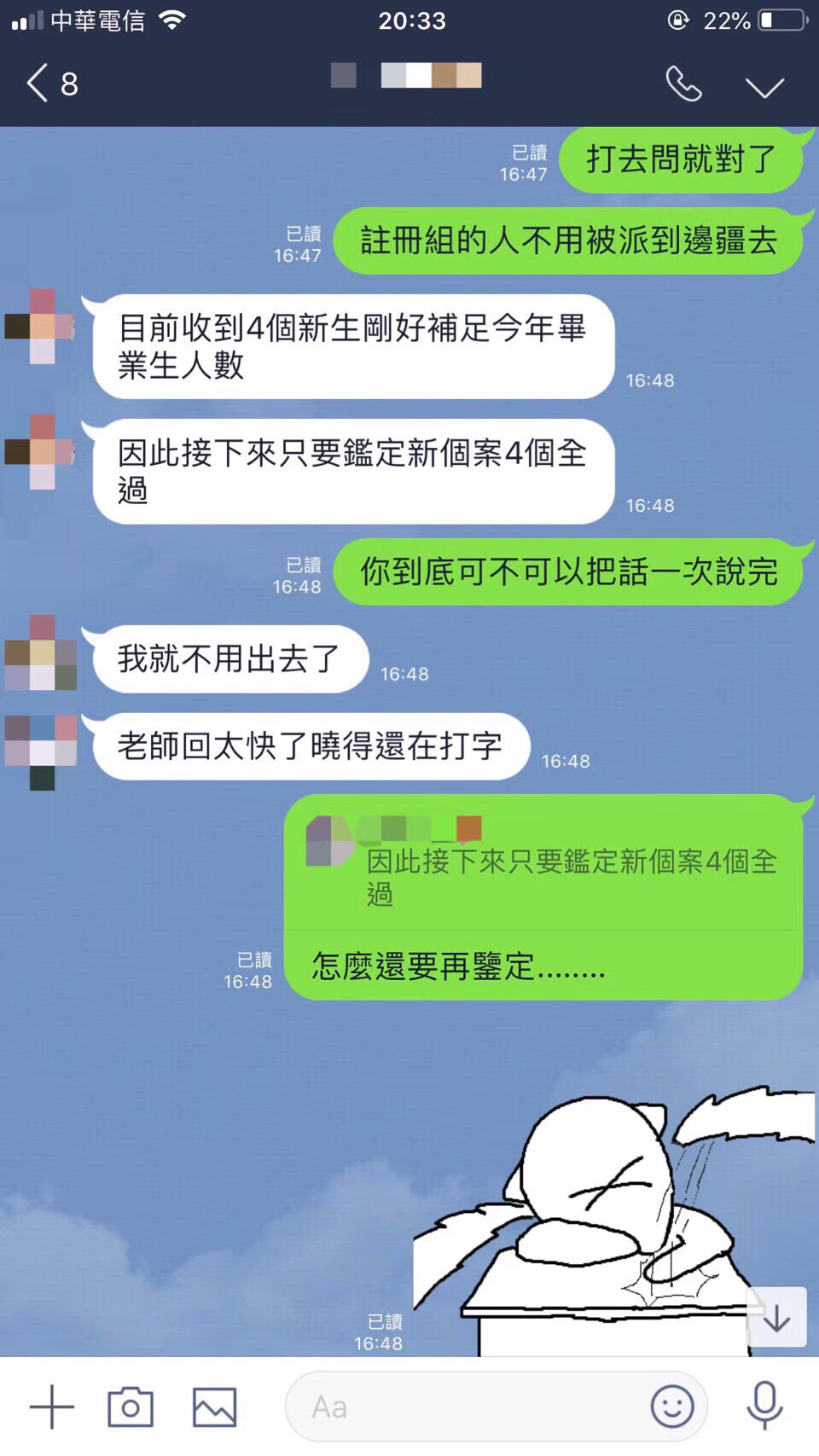819x1456 pixels.
Task: Open the photo gallery picker
Action: point(214,1407)
